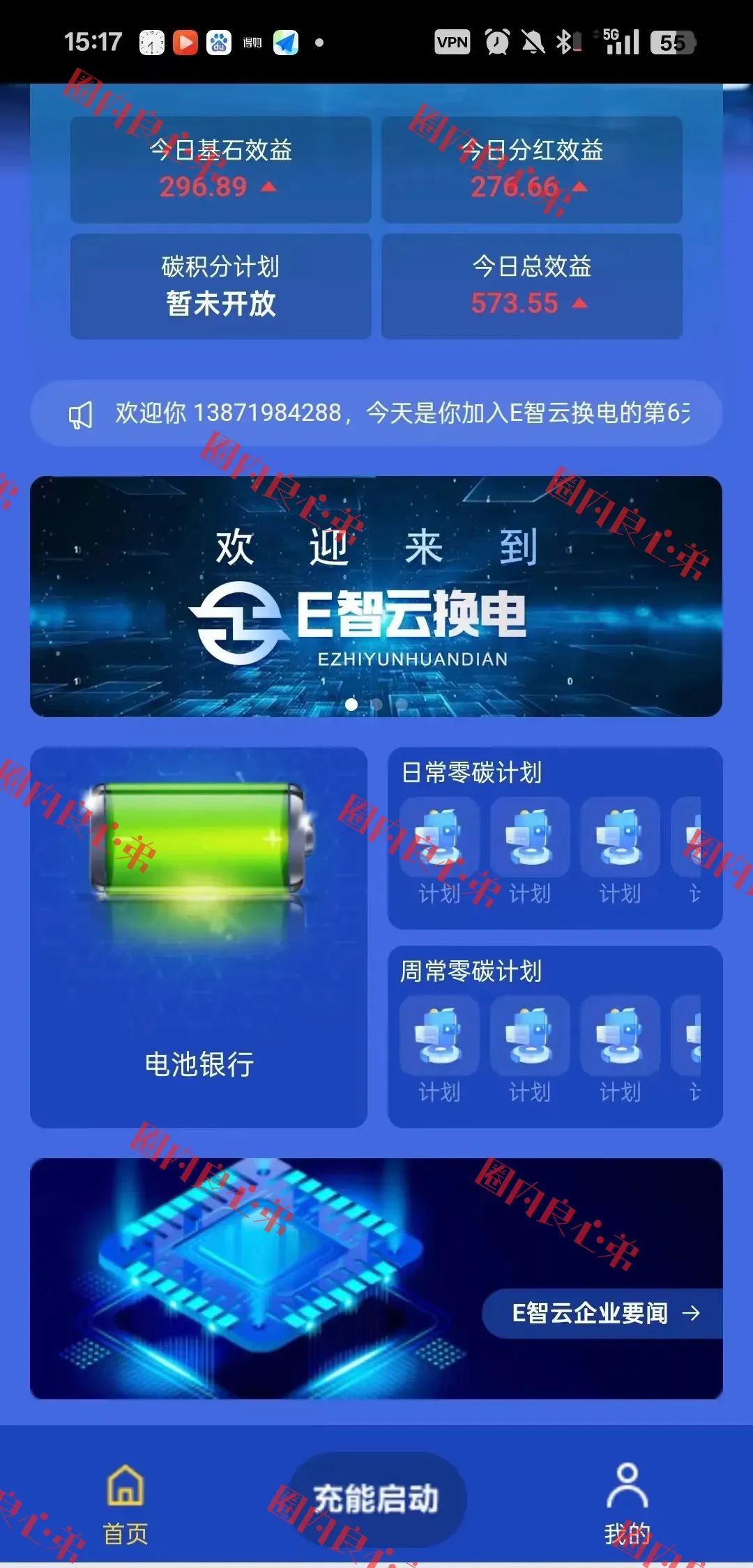The height and width of the screenshot is (1568, 753).
Task: Open the 今日分红效益 card
Action: (532, 169)
